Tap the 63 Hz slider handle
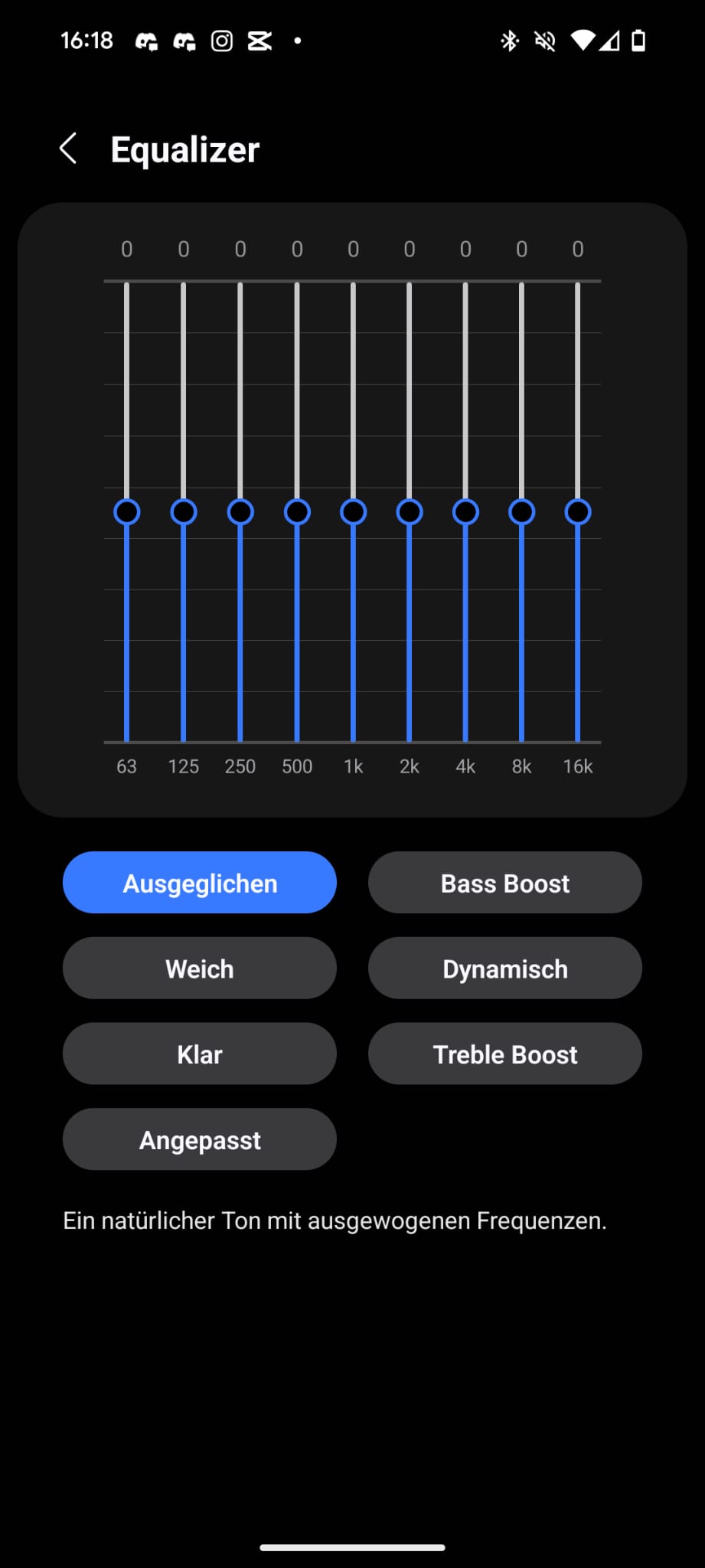705x1568 pixels. click(x=127, y=512)
